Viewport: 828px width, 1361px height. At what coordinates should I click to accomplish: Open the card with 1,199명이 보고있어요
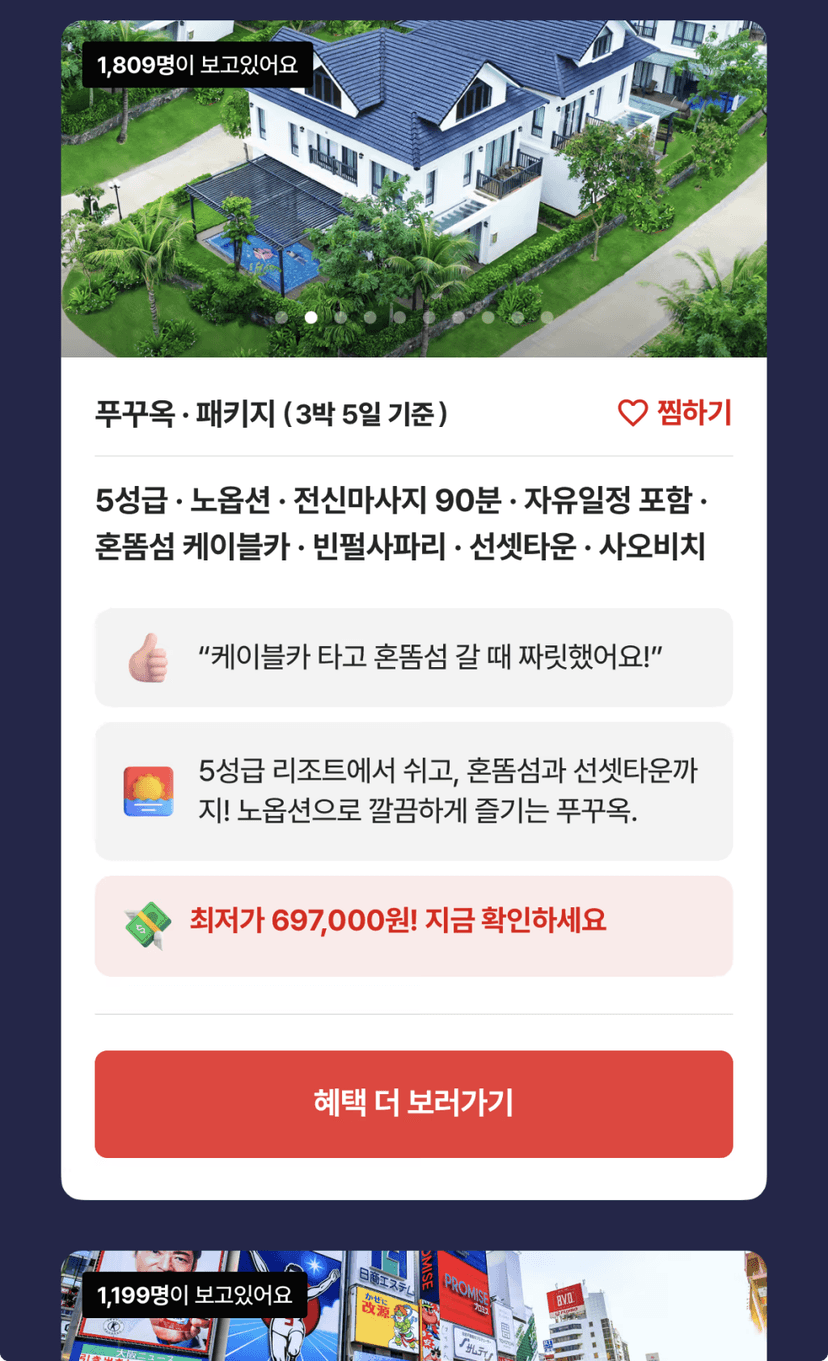414,1305
